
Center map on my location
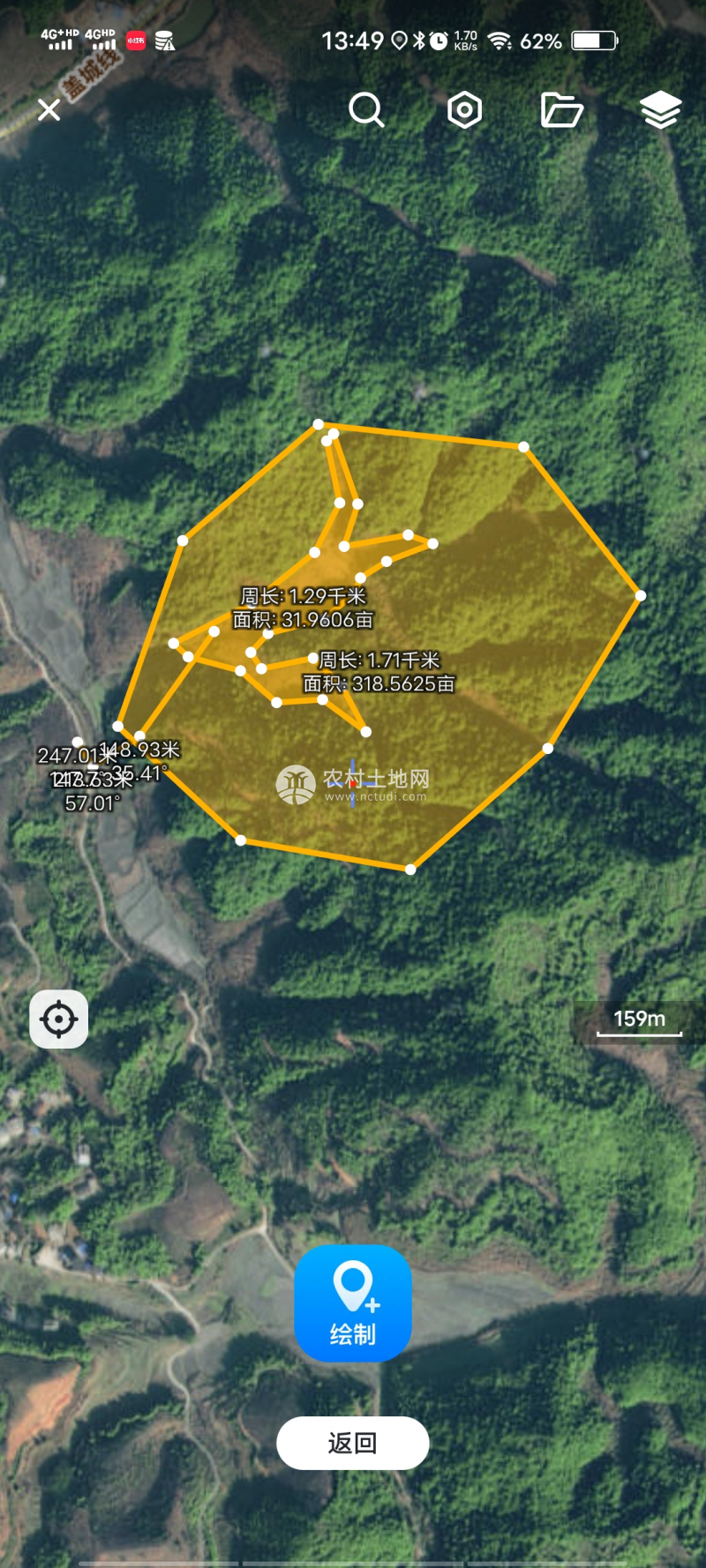click(59, 1019)
